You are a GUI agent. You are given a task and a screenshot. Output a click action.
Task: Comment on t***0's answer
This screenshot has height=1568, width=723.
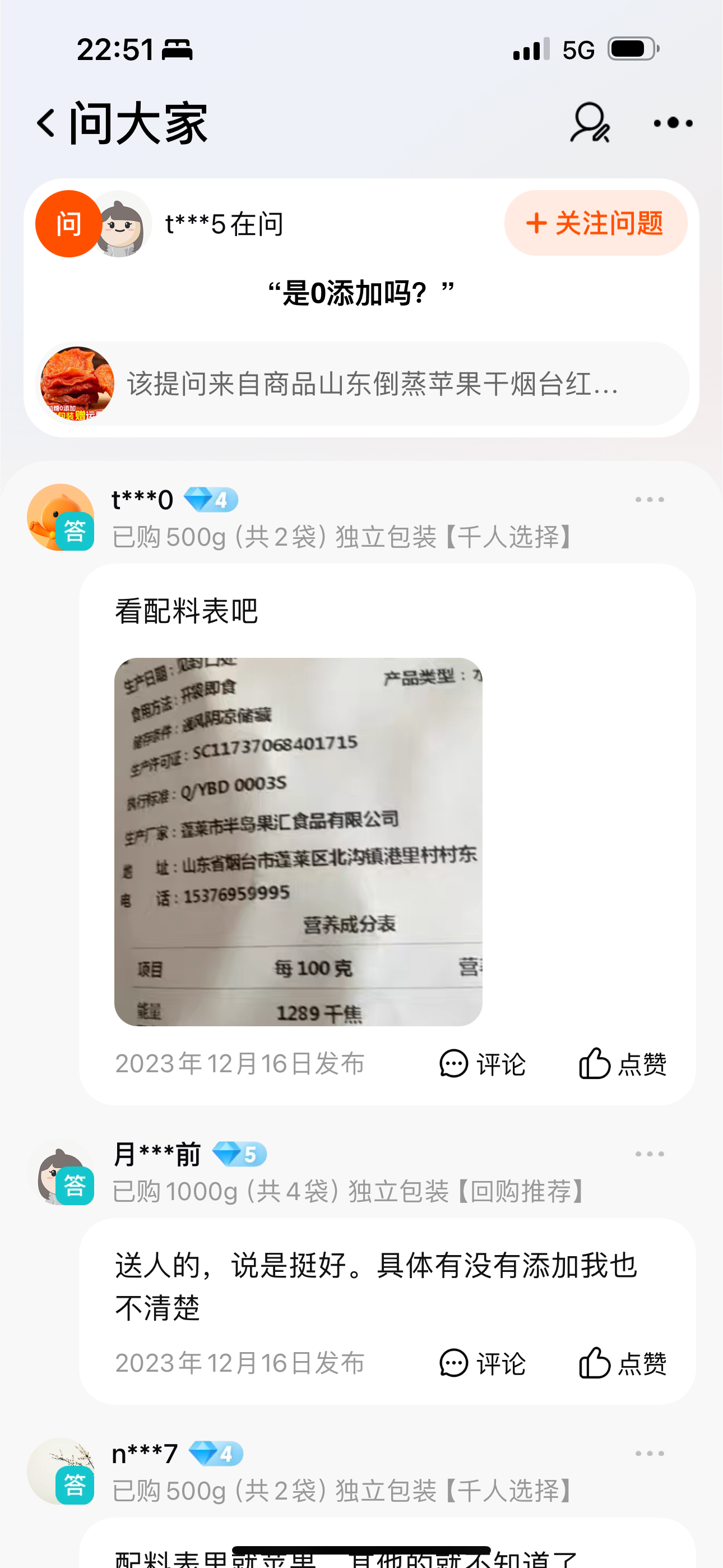coord(483,1064)
